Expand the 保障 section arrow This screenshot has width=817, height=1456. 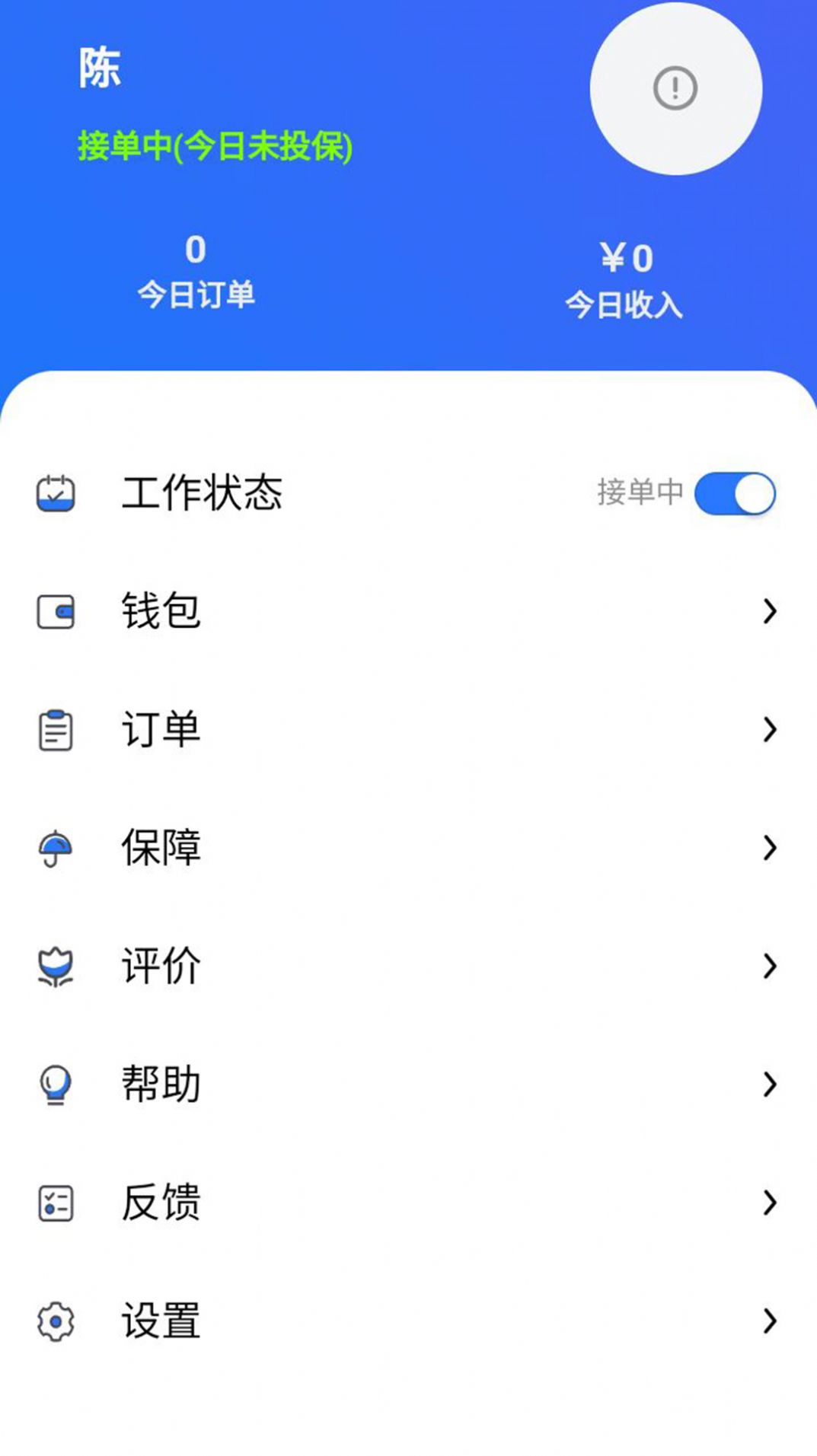pos(771,849)
